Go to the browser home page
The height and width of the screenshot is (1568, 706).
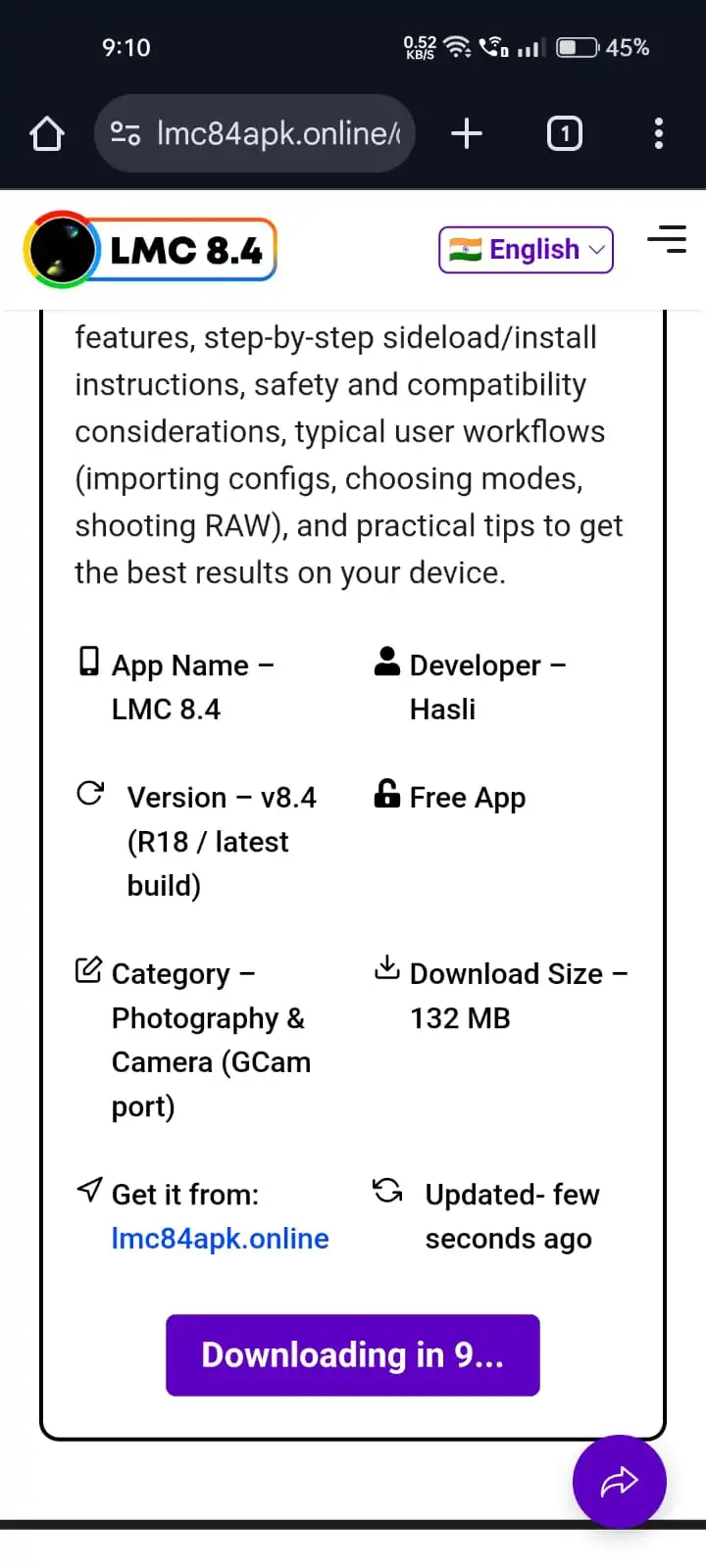(x=47, y=133)
